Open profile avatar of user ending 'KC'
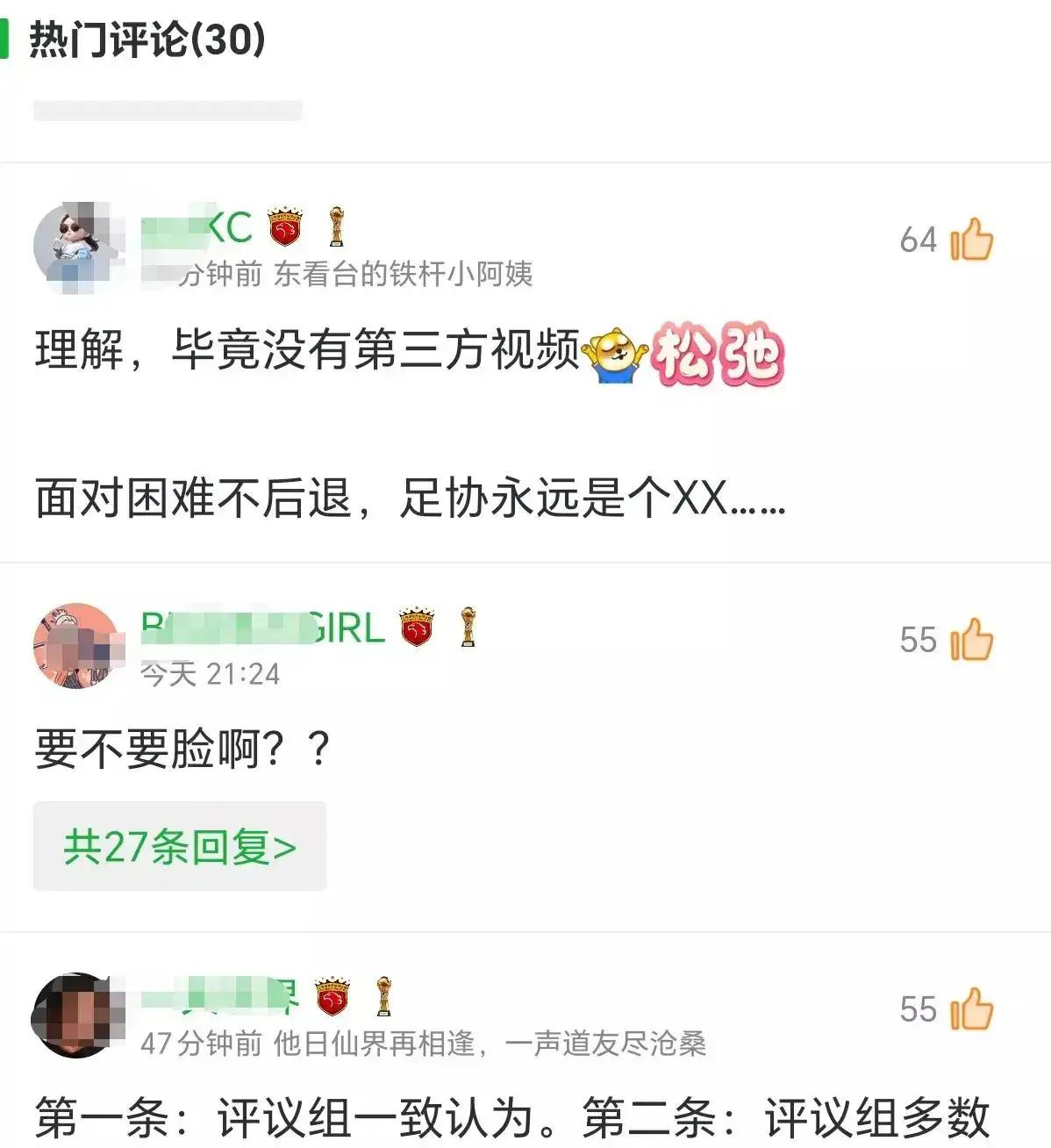 pos(77,248)
